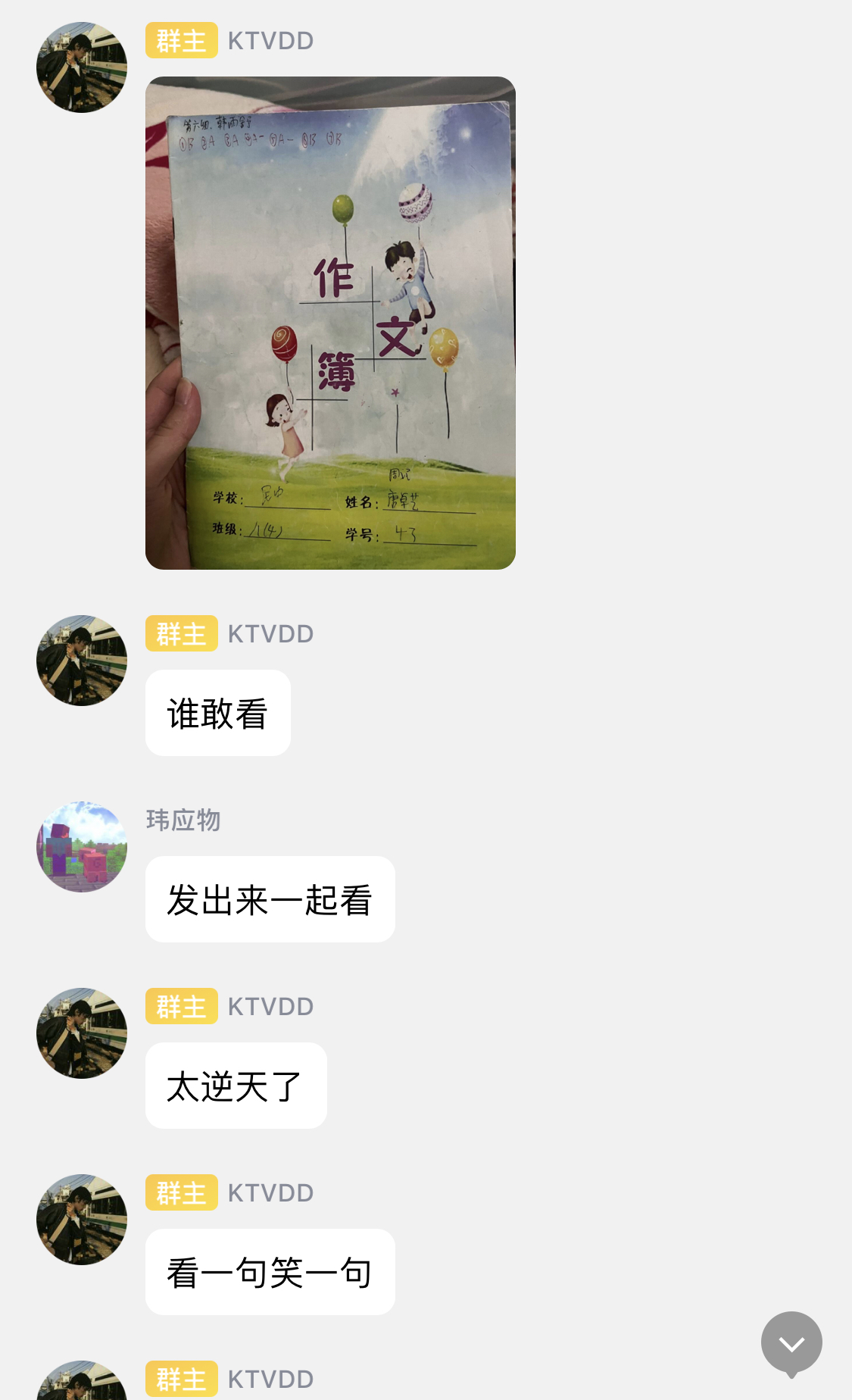This screenshot has width=852, height=1400.
Task: Open KTVDD's avatar next to 太逆天了
Action: click(82, 1033)
